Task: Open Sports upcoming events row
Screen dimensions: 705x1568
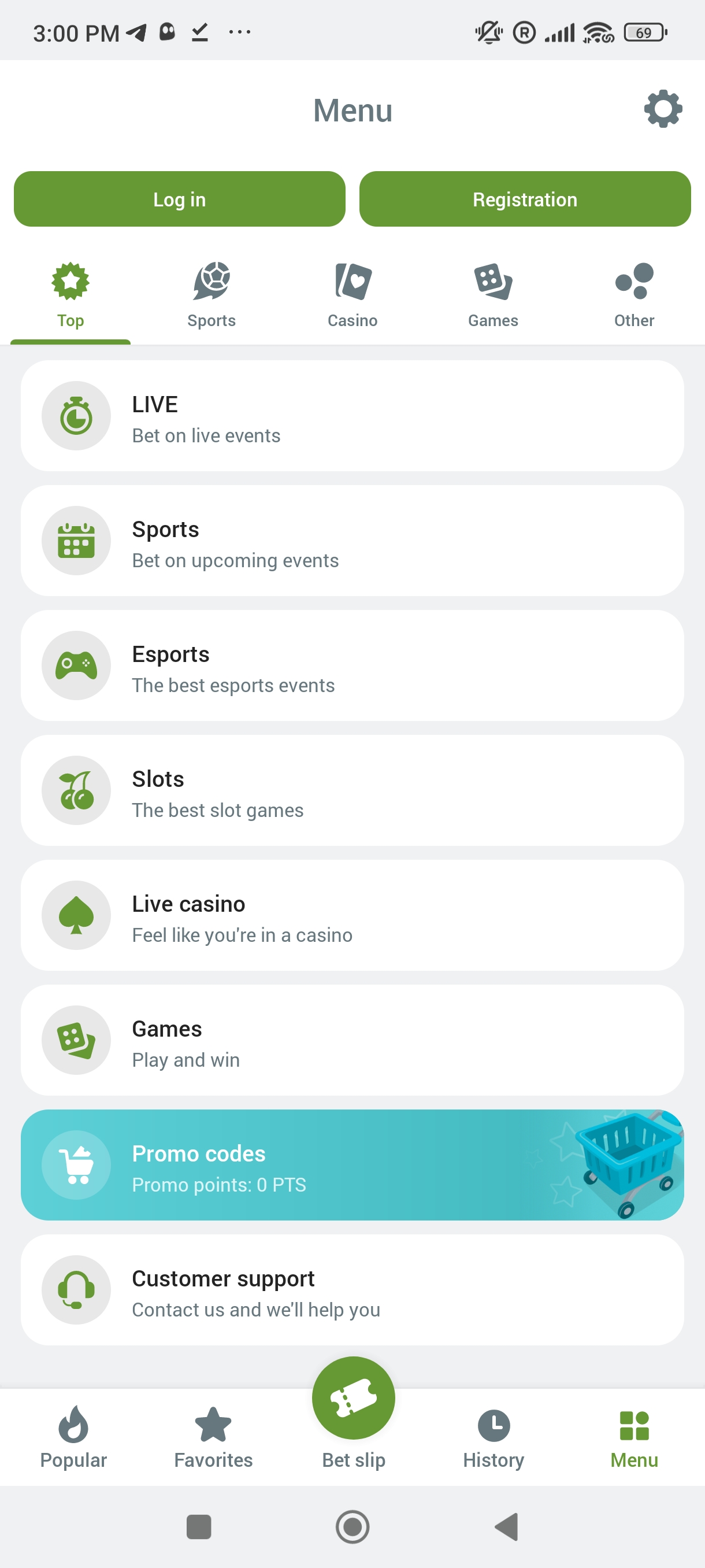Action: 352,541
